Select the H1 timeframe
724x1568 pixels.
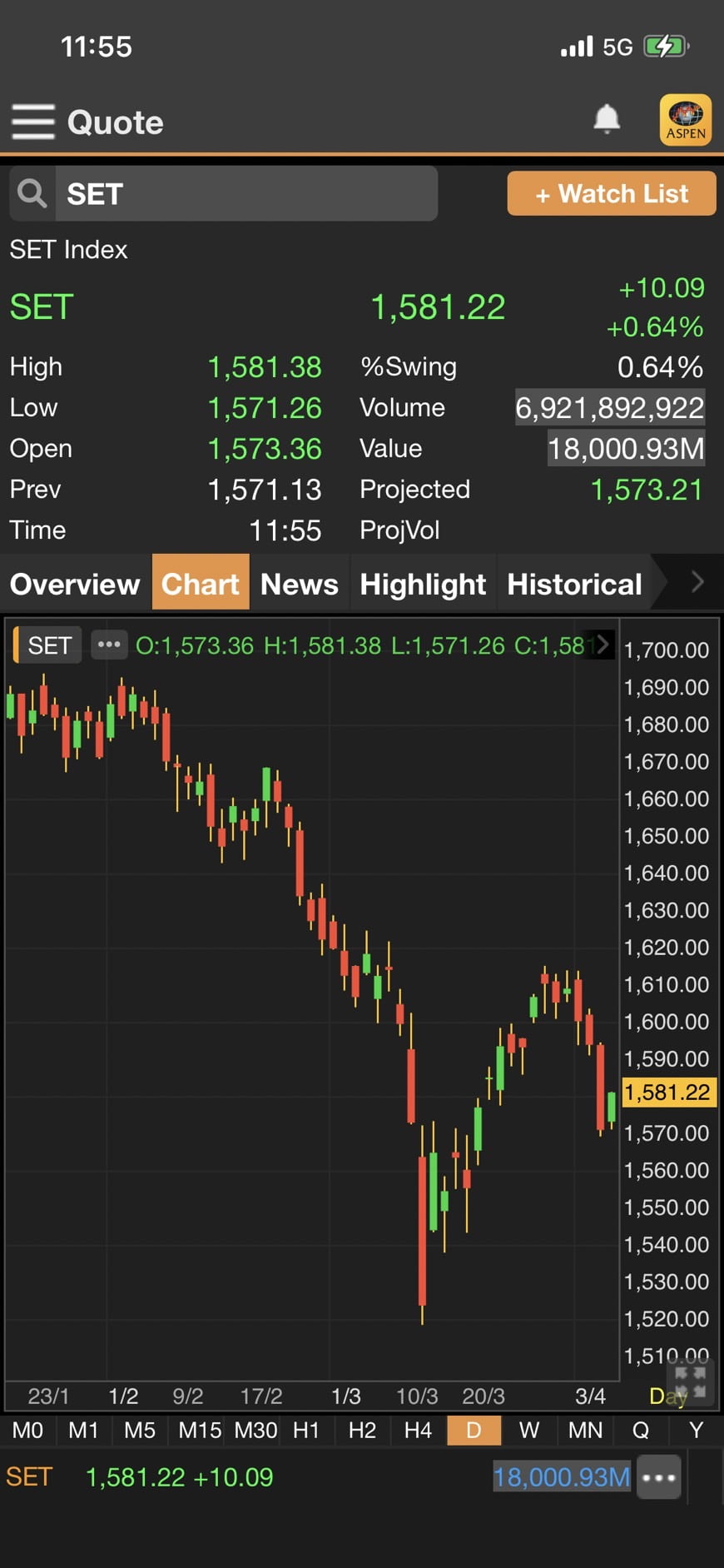coord(306,1430)
